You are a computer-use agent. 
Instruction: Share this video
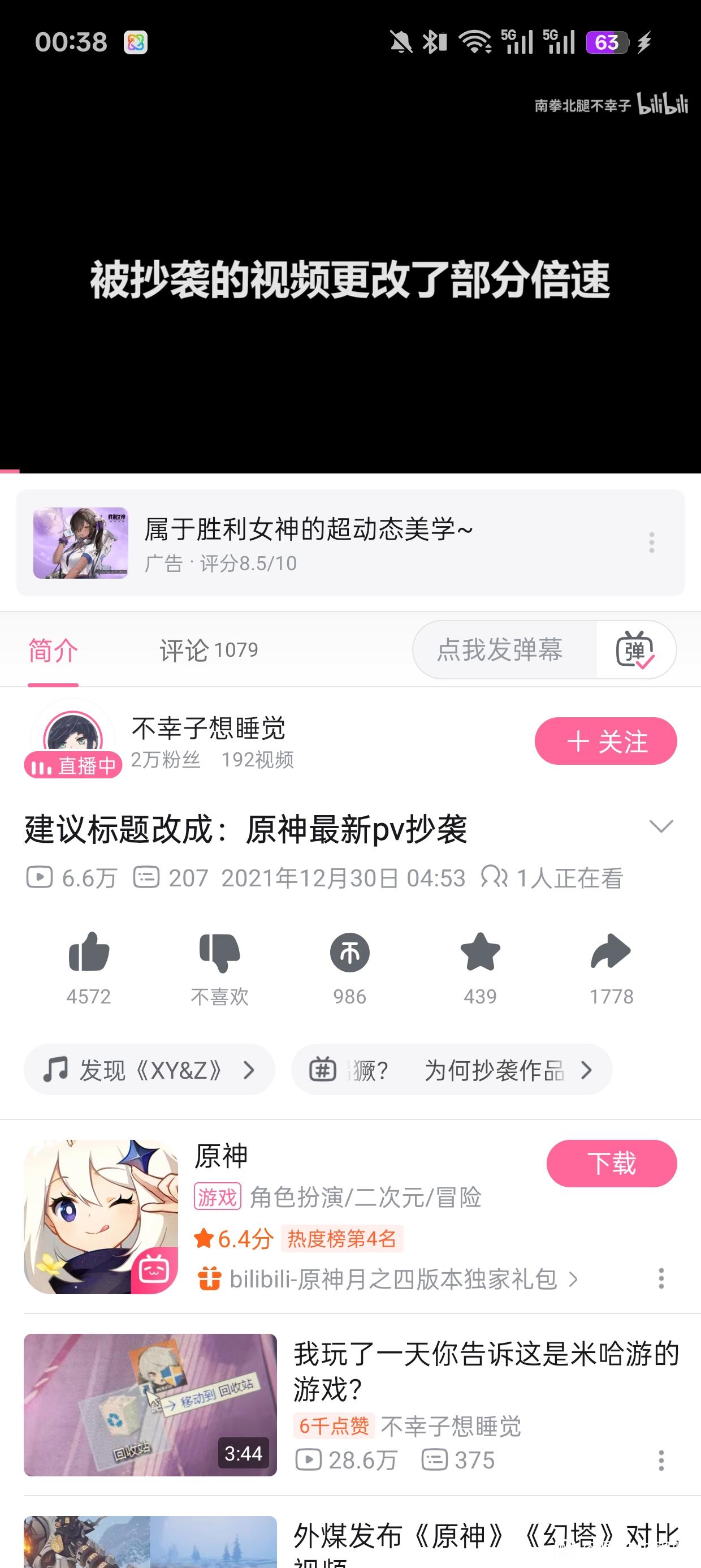pyautogui.click(x=611, y=952)
